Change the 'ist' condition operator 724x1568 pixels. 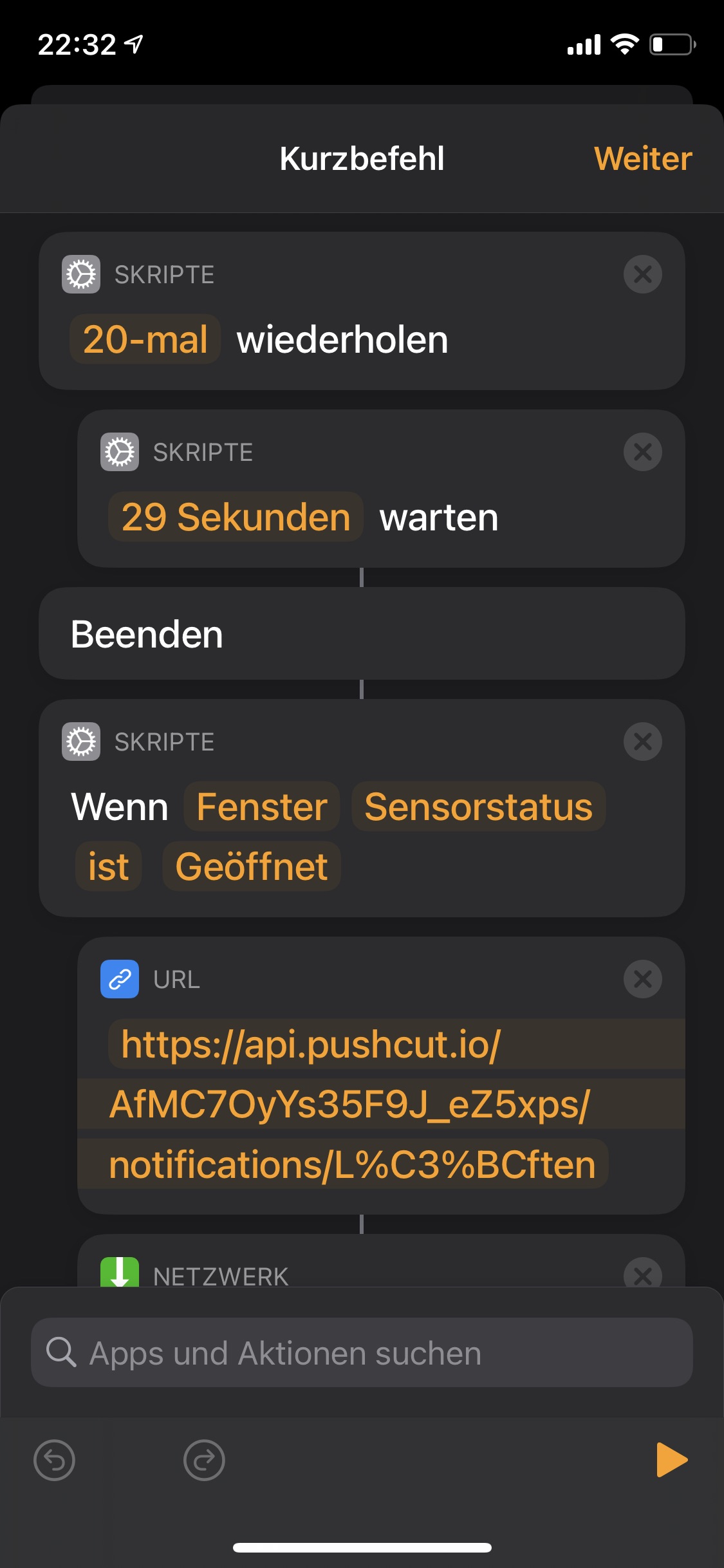click(x=109, y=866)
